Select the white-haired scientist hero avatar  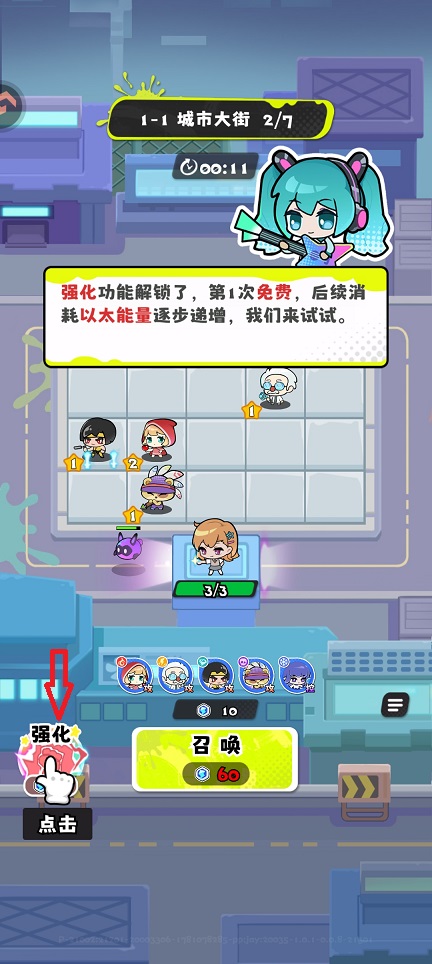[175, 674]
